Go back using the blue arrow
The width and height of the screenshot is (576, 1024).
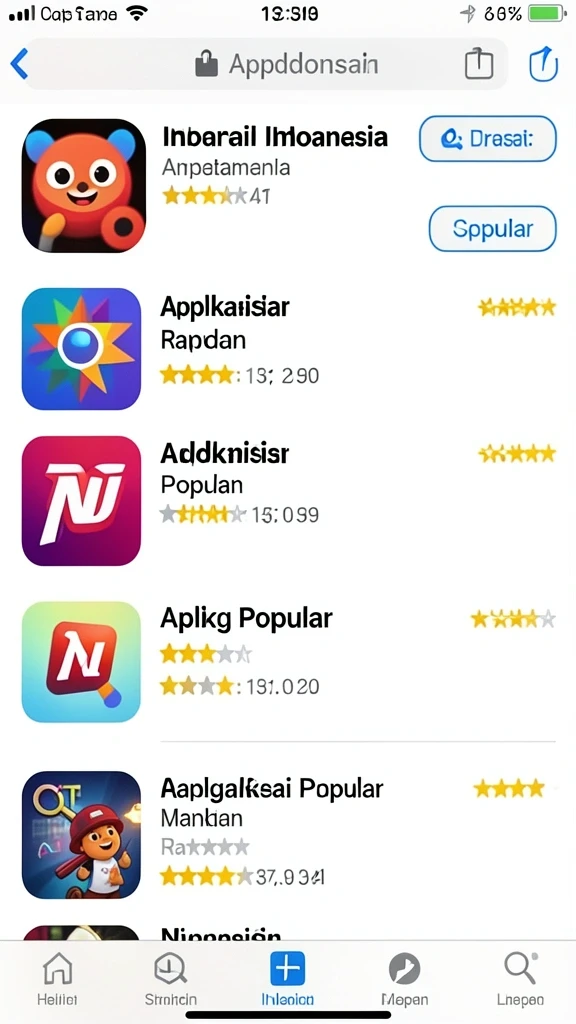20,64
